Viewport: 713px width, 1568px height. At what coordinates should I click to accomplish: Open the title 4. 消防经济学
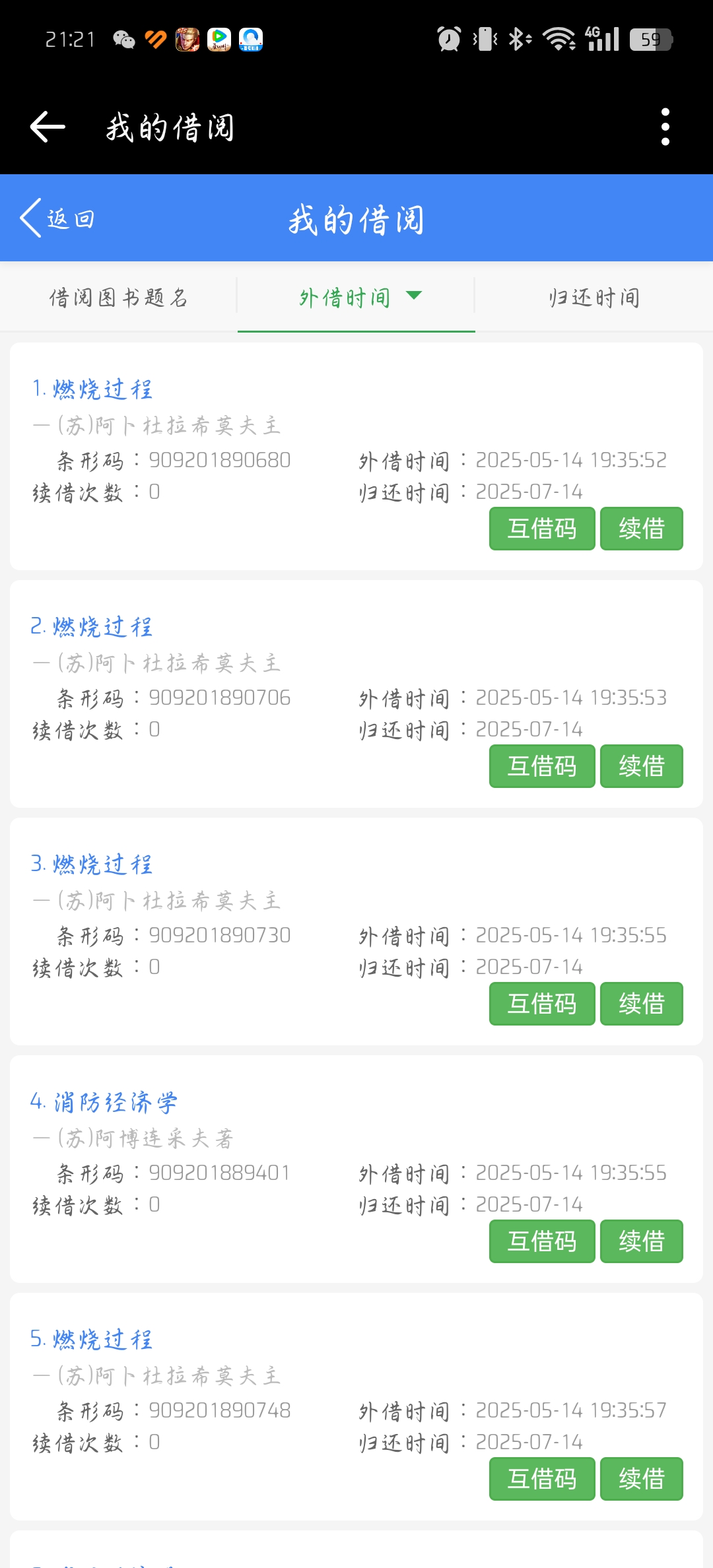coord(104,1101)
